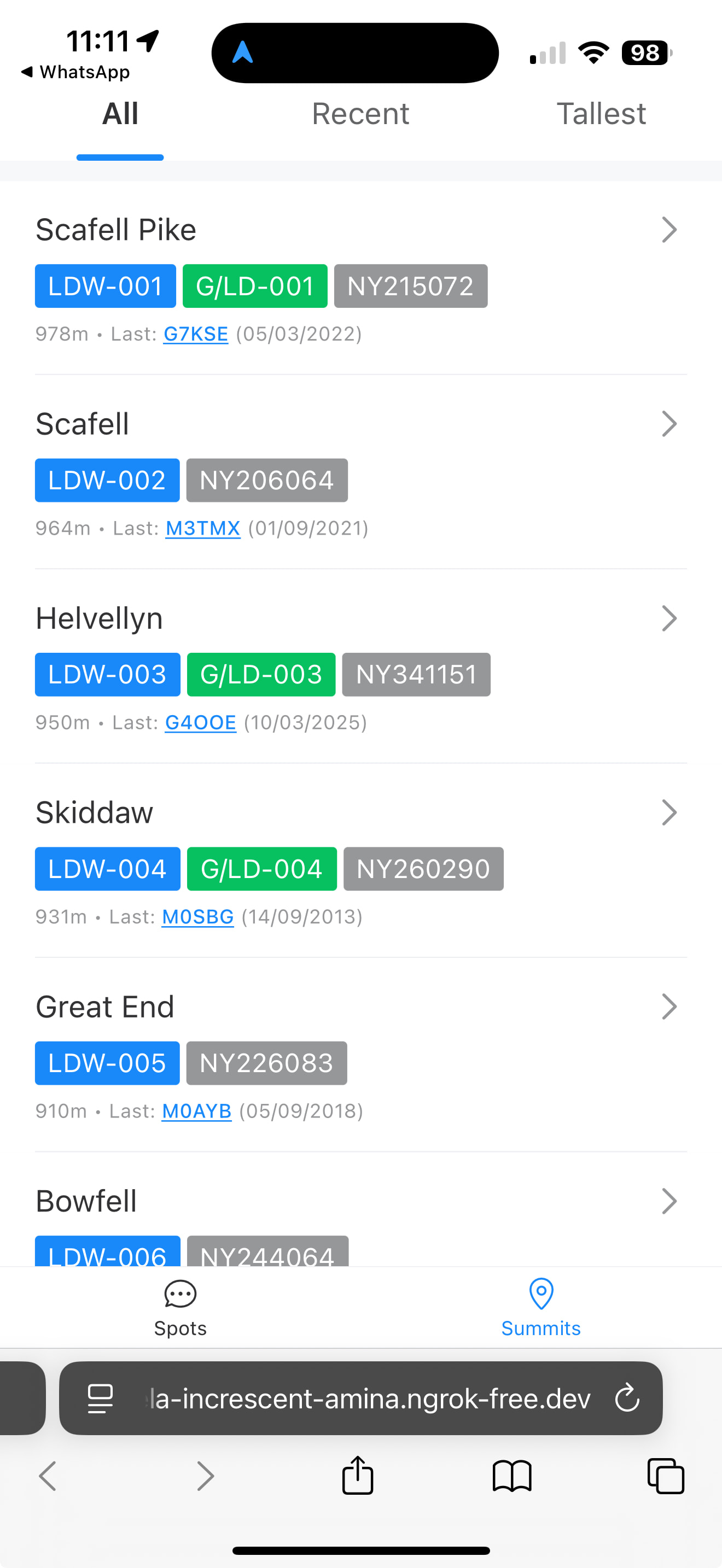Switch to the Tallest tab
The width and height of the screenshot is (722, 1568).
point(601,114)
